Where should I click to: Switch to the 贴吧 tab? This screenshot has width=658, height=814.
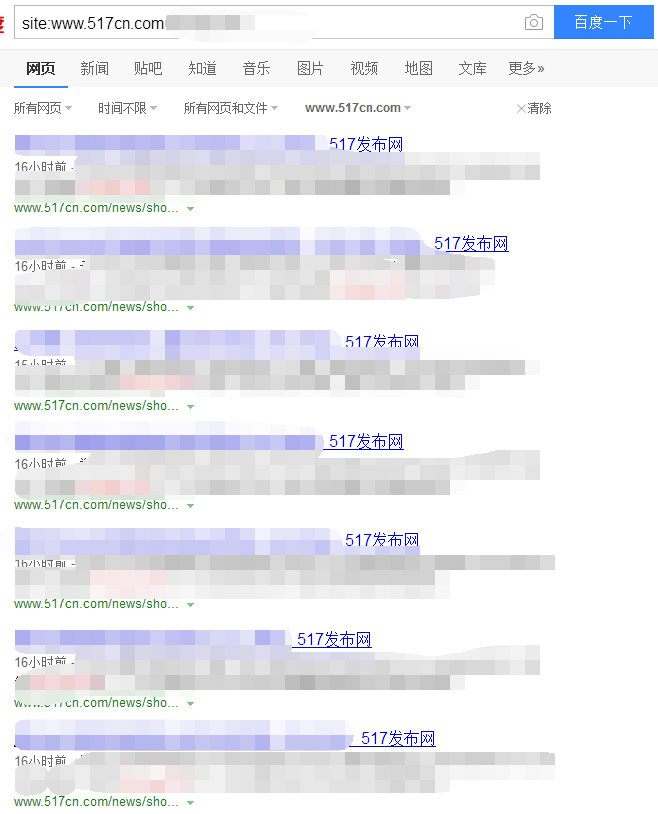click(x=148, y=68)
